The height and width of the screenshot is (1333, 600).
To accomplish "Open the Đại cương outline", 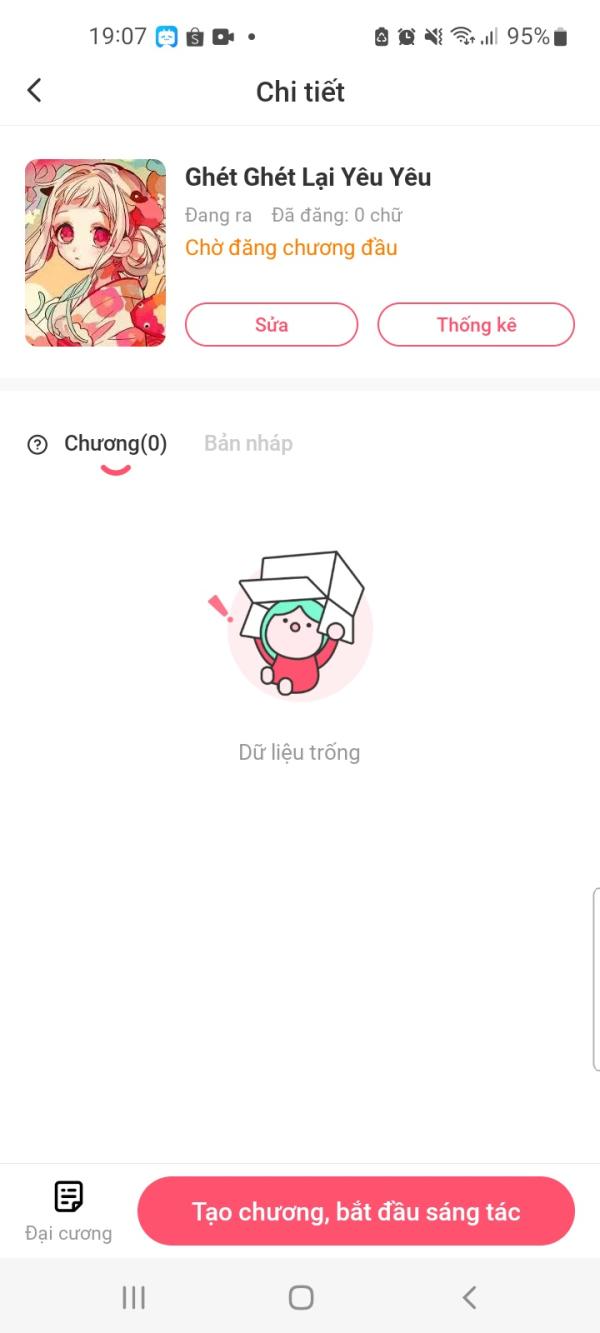I will pos(68,1210).
